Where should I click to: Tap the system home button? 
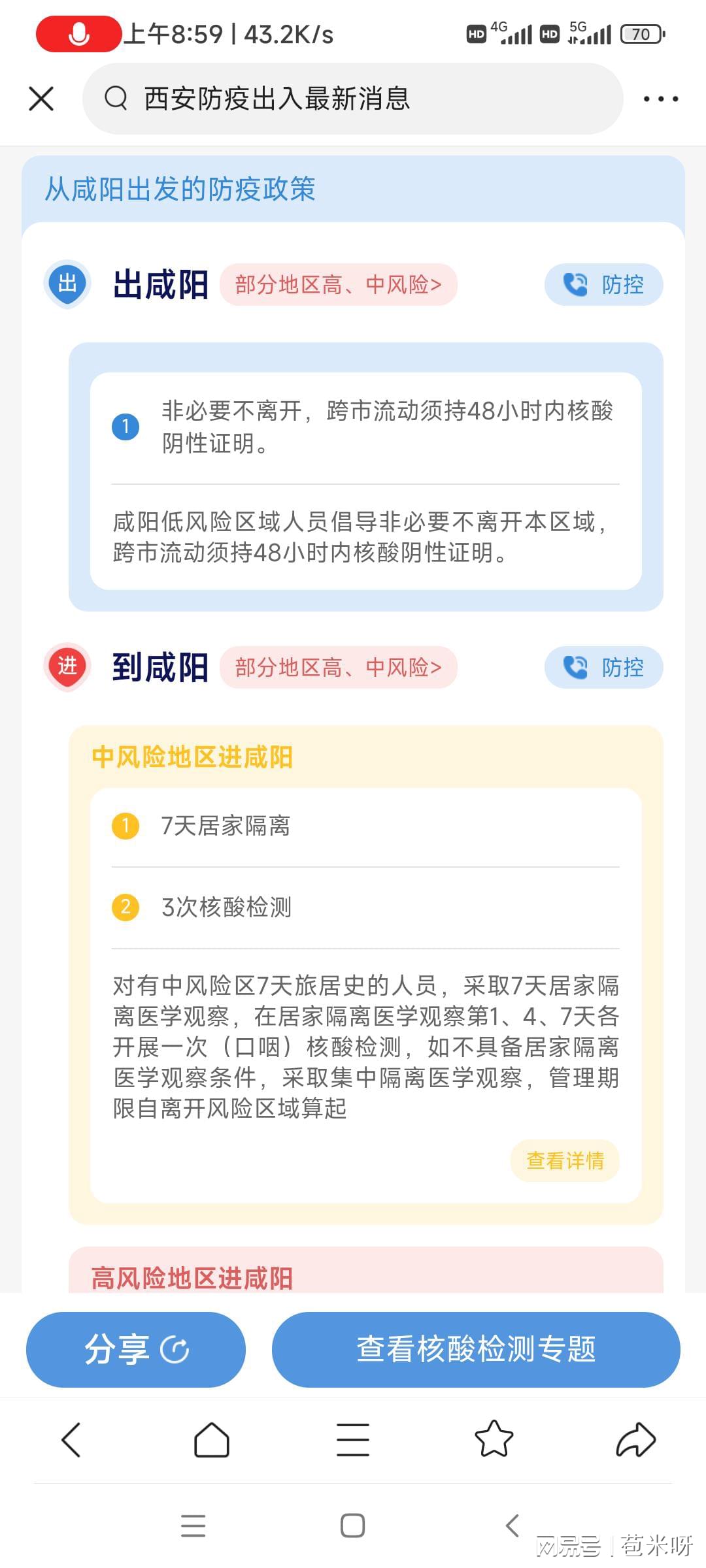353,1526
